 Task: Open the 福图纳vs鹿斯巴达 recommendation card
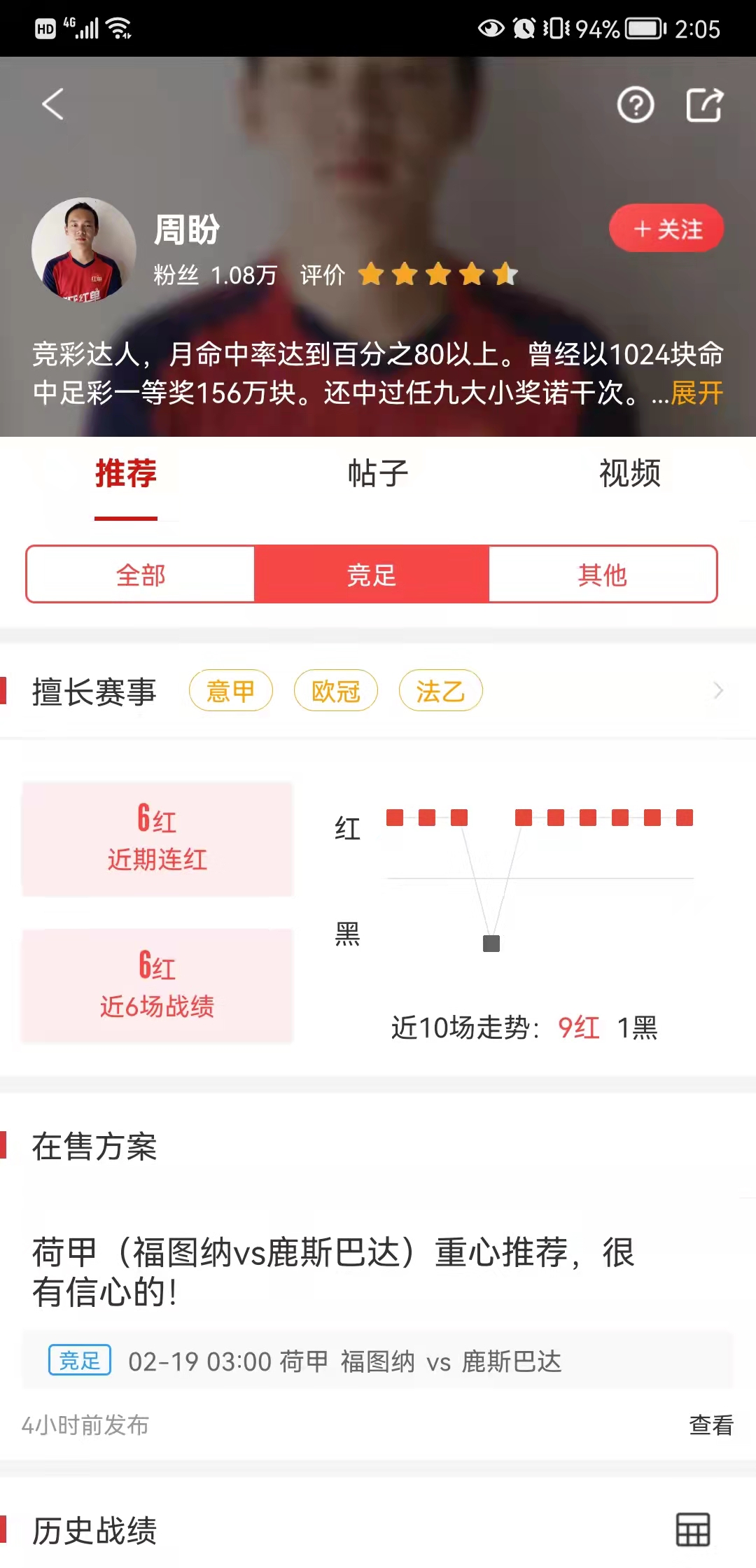click(333, 1271)
